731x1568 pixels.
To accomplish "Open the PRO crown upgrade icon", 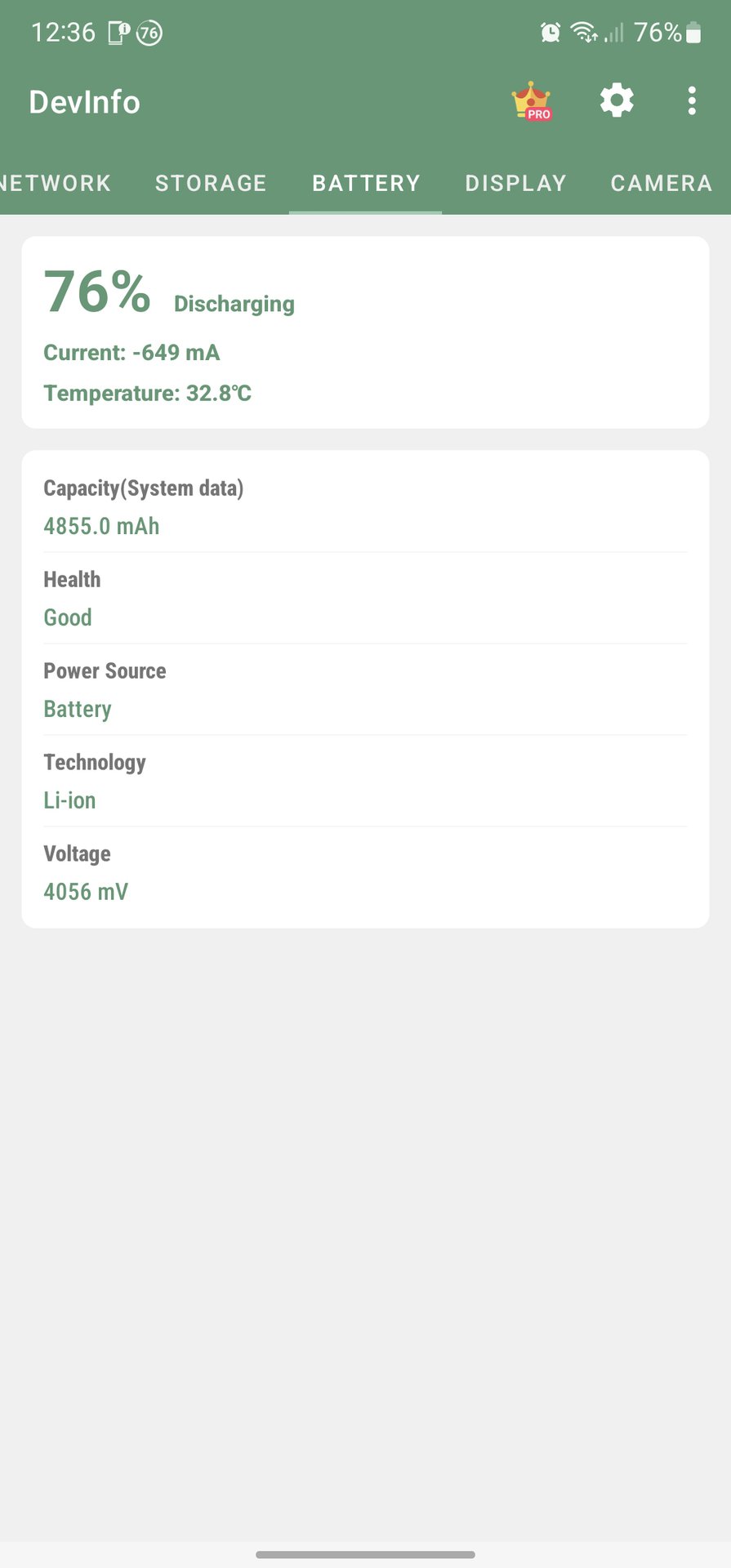I will pyautogui.click(x=532, y=101).
